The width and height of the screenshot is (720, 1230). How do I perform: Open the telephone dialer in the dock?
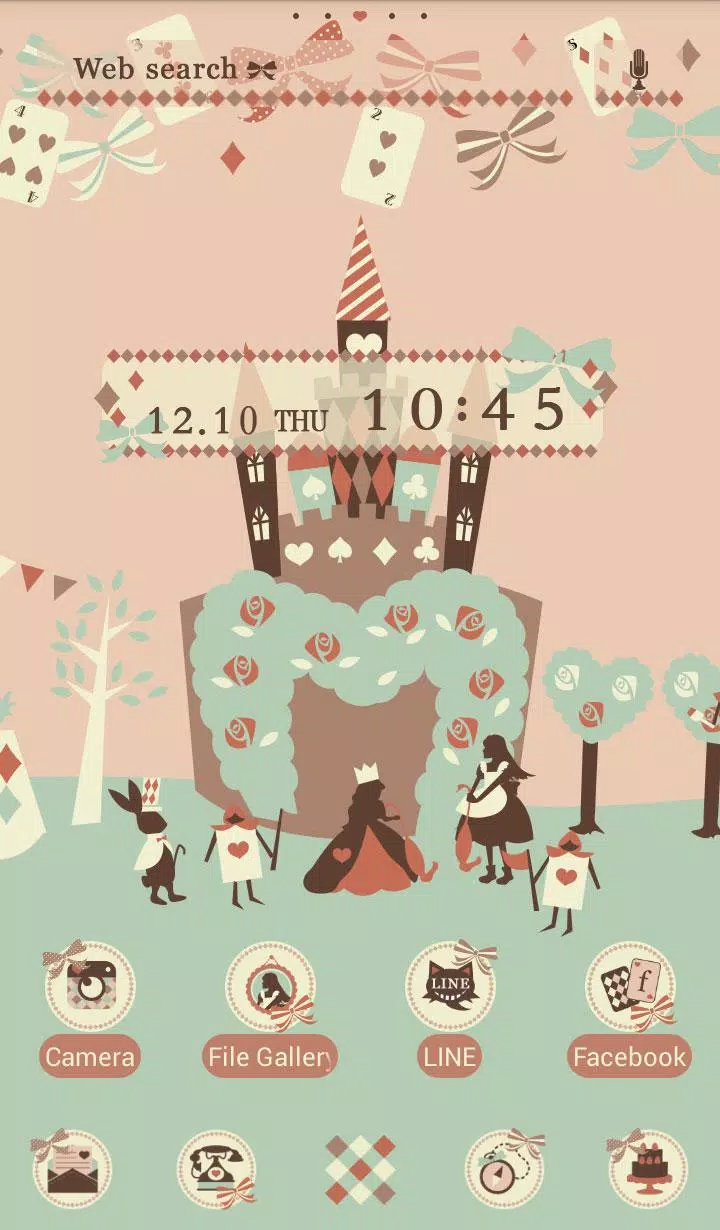216,1170
